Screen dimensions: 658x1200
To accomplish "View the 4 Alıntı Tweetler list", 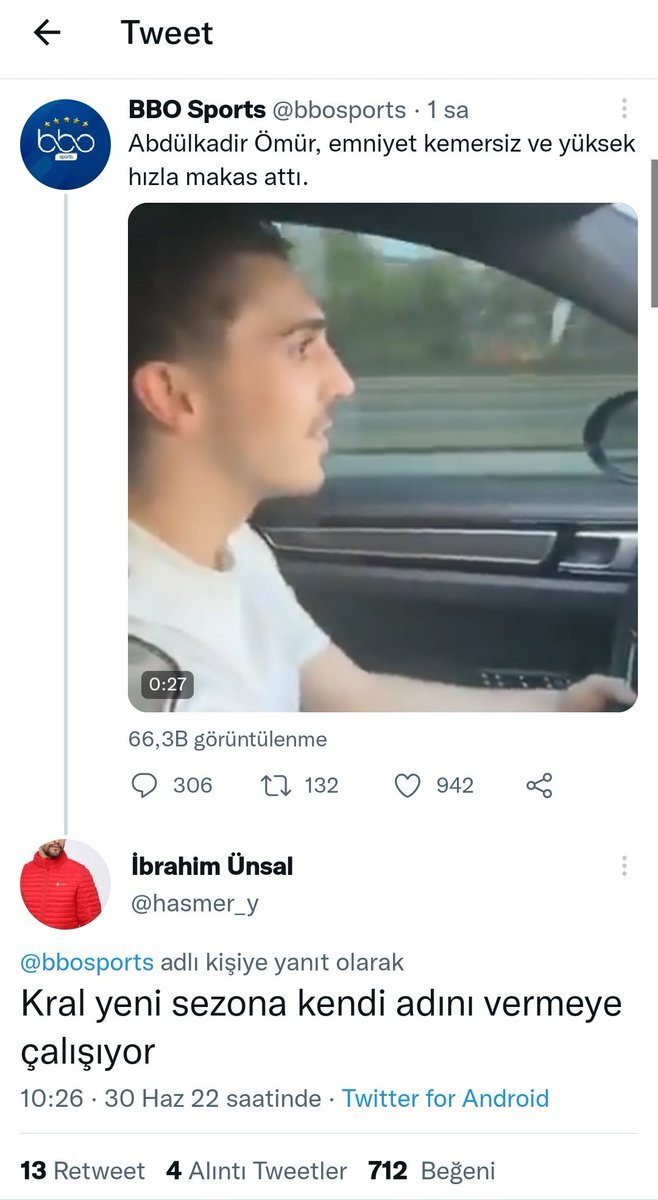I will [257, 1171].
